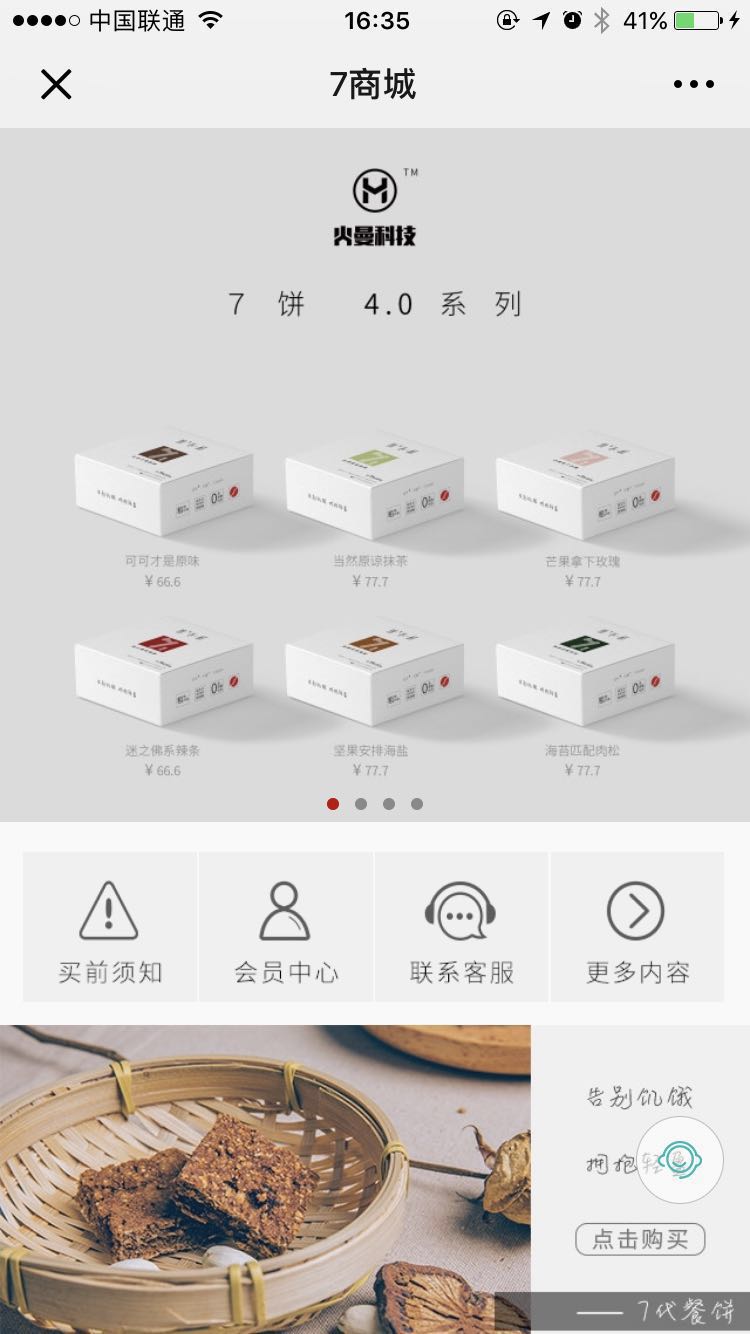Open 买前须知 purchase notice

(x=110, y=927)
